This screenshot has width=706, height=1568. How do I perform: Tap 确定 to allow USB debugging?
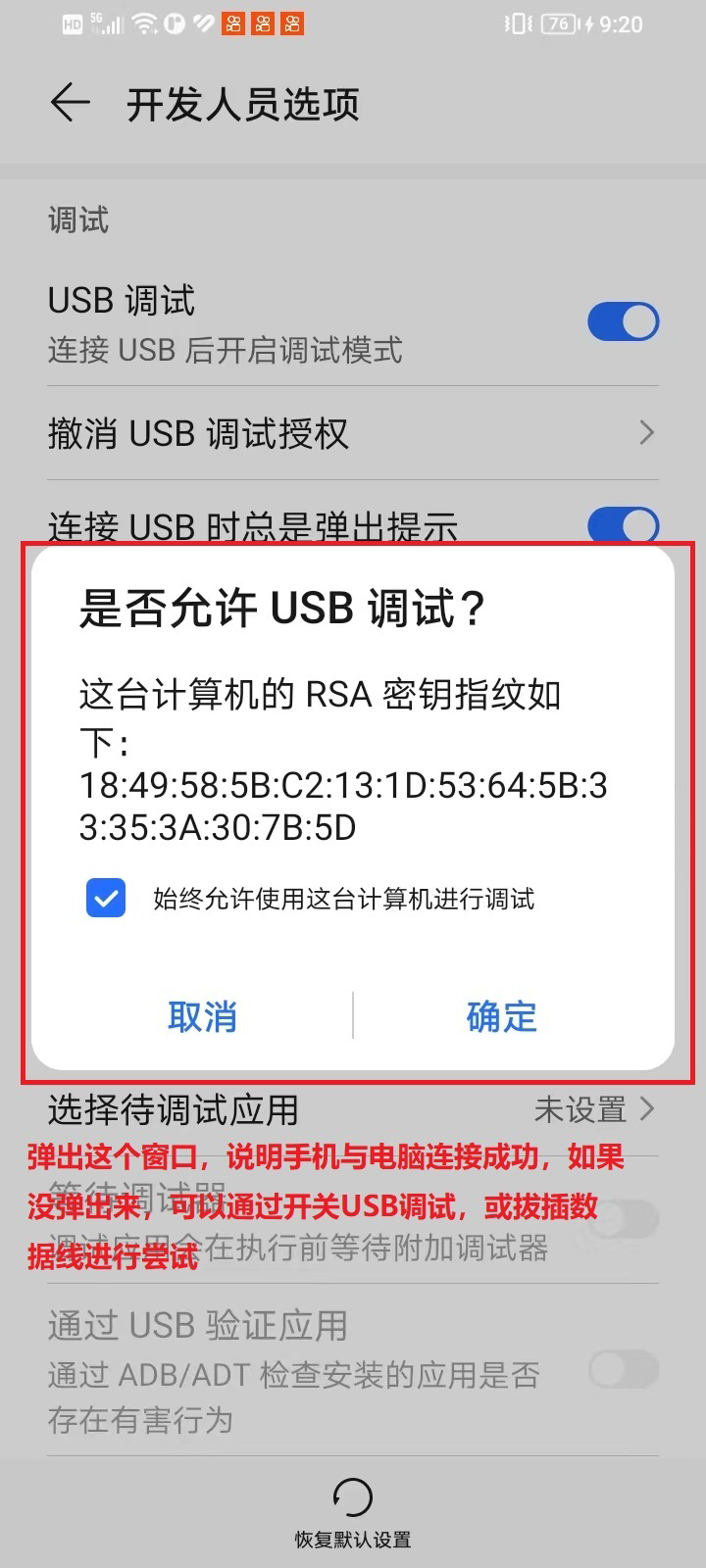pos(501,1016)
